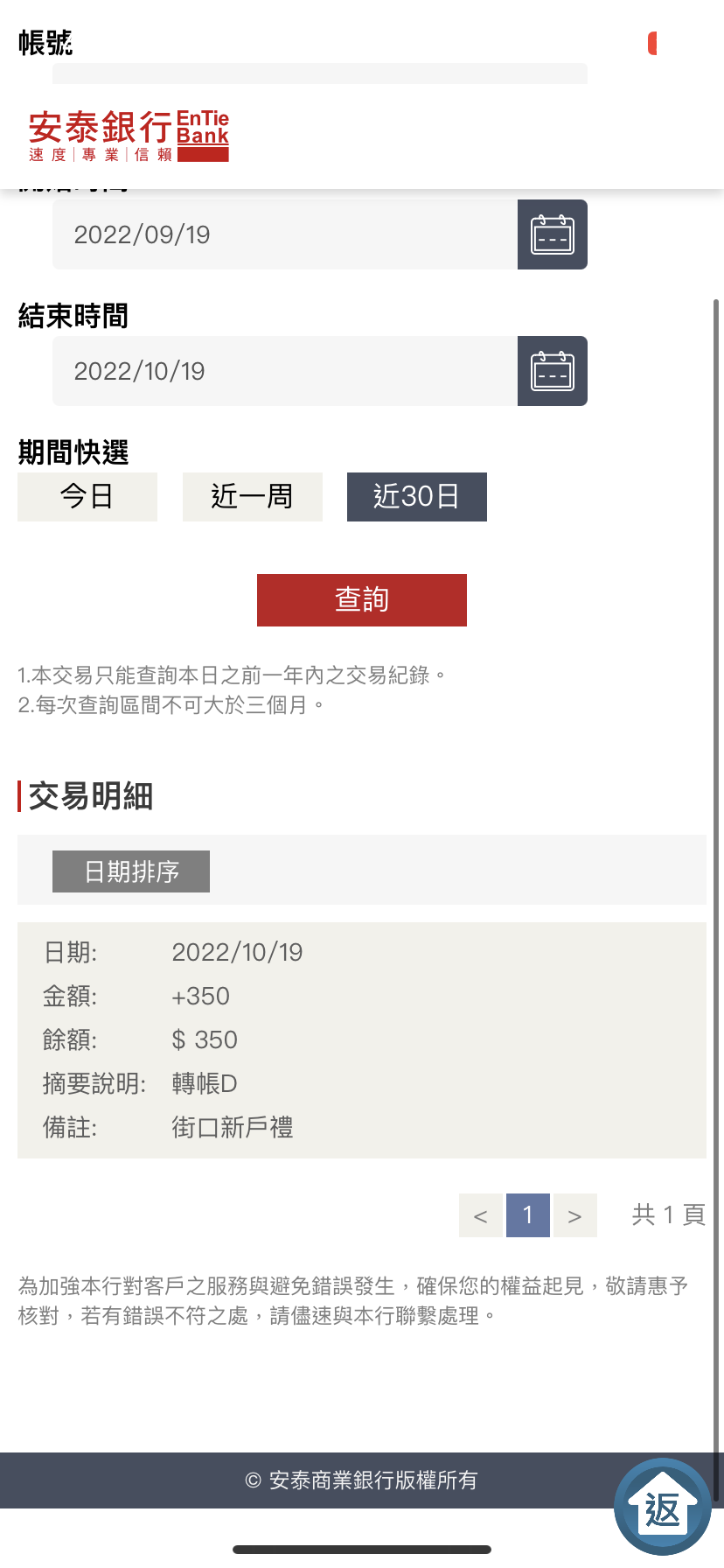
Task: Select the 近30日 quick period
Action: [x=417, y=497]
